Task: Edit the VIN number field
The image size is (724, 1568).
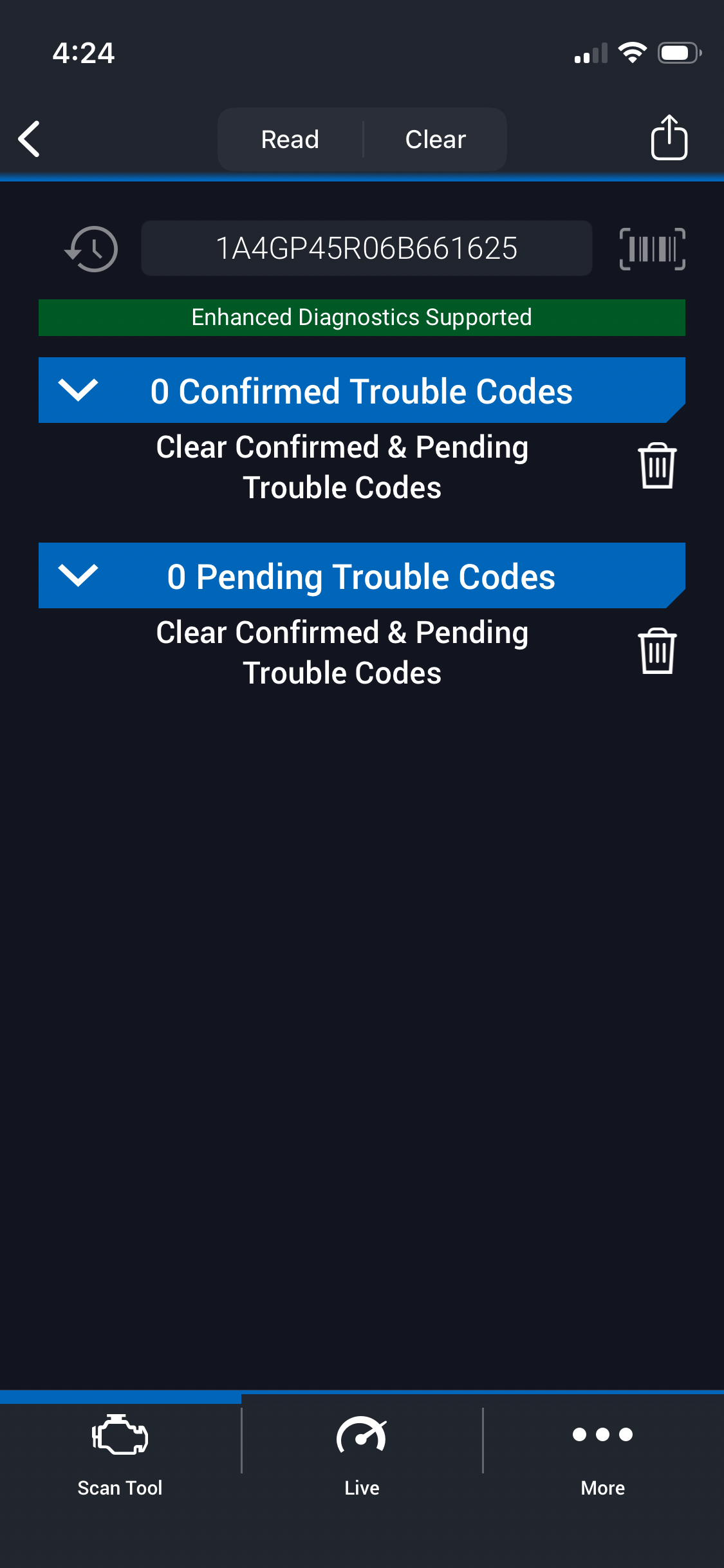Action: 366,248
